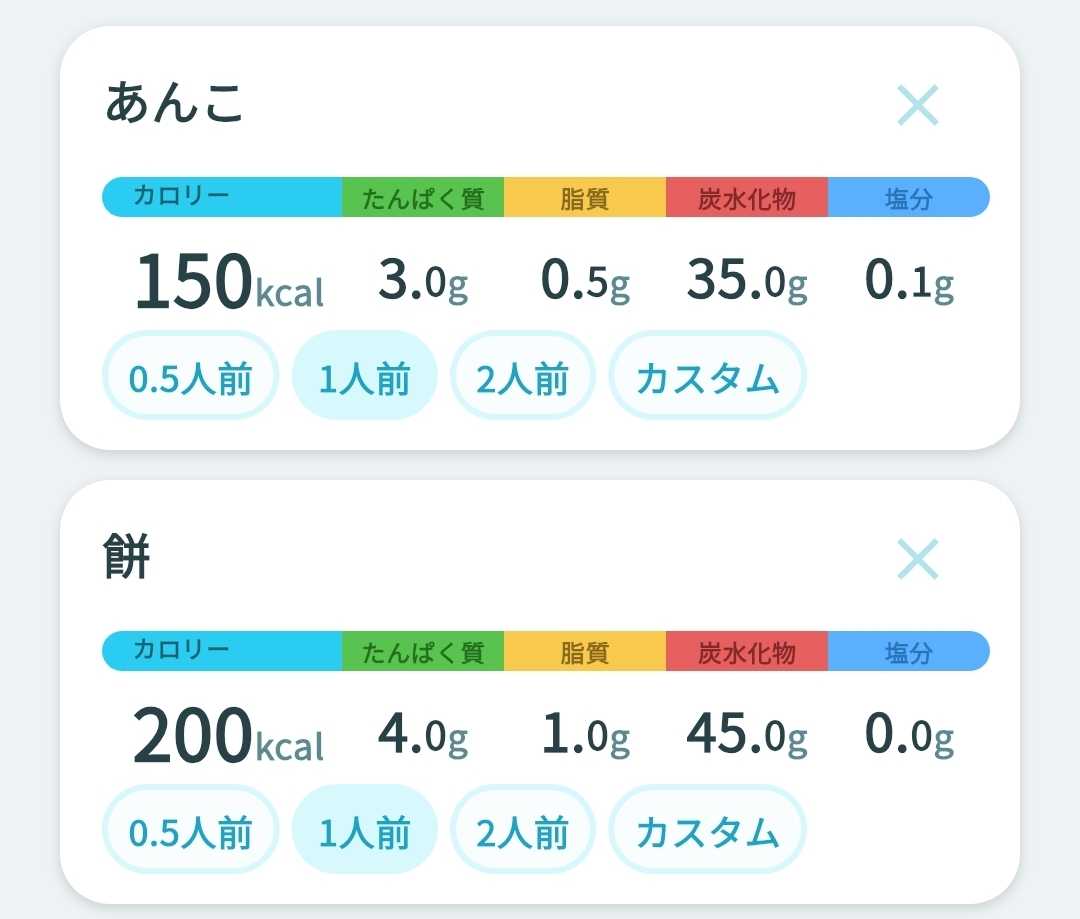
Task: Open カスタム portion for 餅
Action: 707,829
